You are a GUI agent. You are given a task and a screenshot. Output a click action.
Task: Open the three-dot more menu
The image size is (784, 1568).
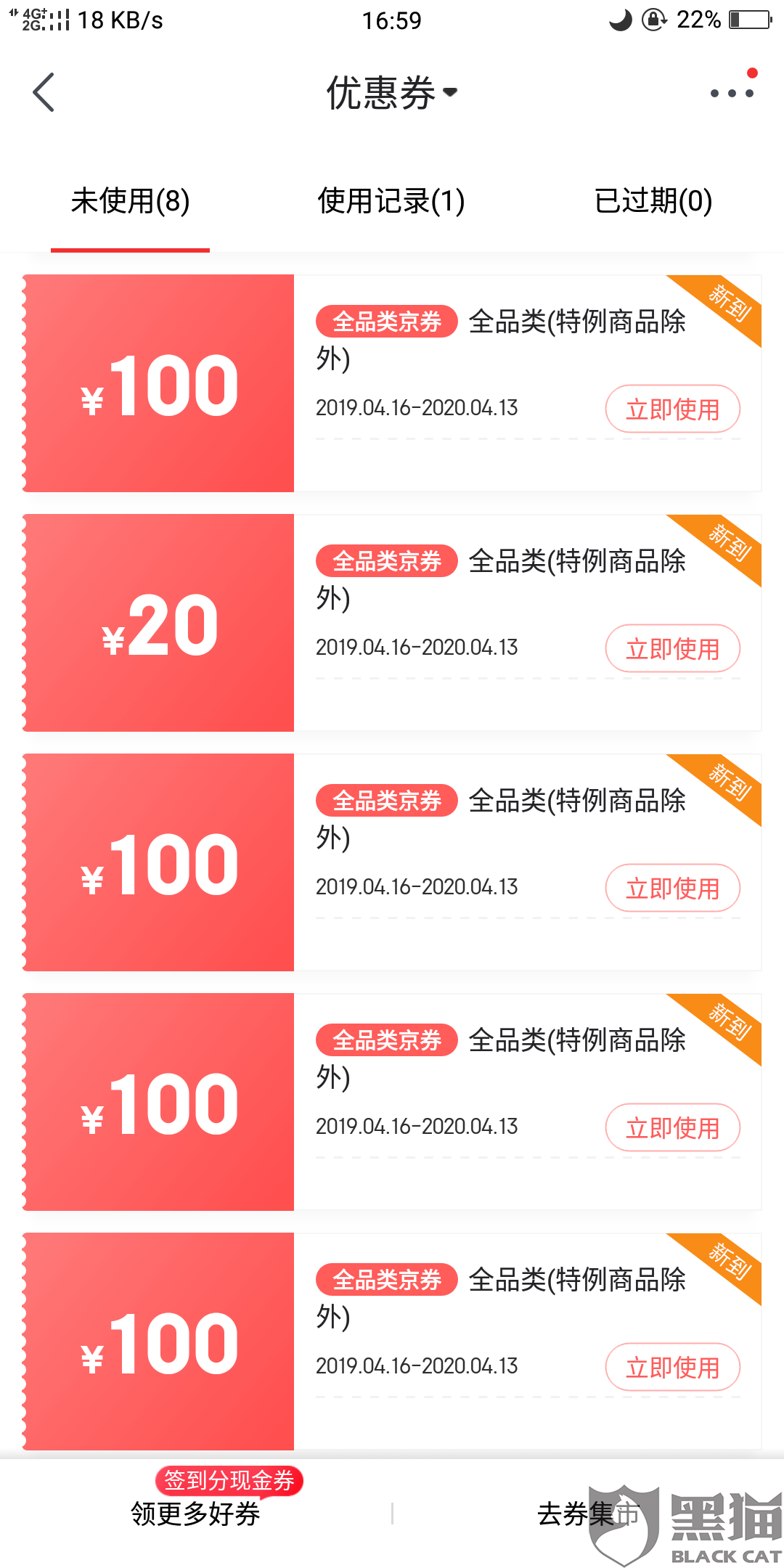click(x=732, y=93)
